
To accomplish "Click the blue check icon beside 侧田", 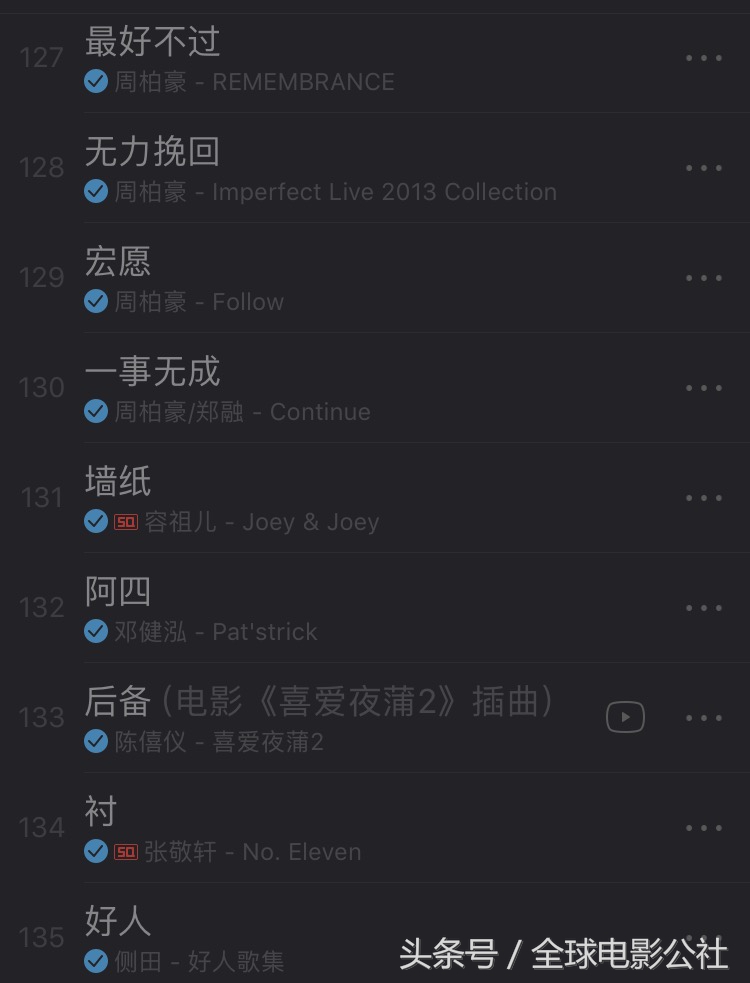I will [x=96, y=962].
